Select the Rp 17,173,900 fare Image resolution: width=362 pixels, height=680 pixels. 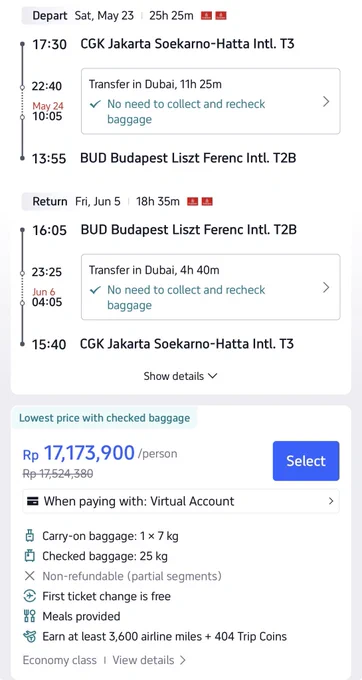(x=306, y=461)
